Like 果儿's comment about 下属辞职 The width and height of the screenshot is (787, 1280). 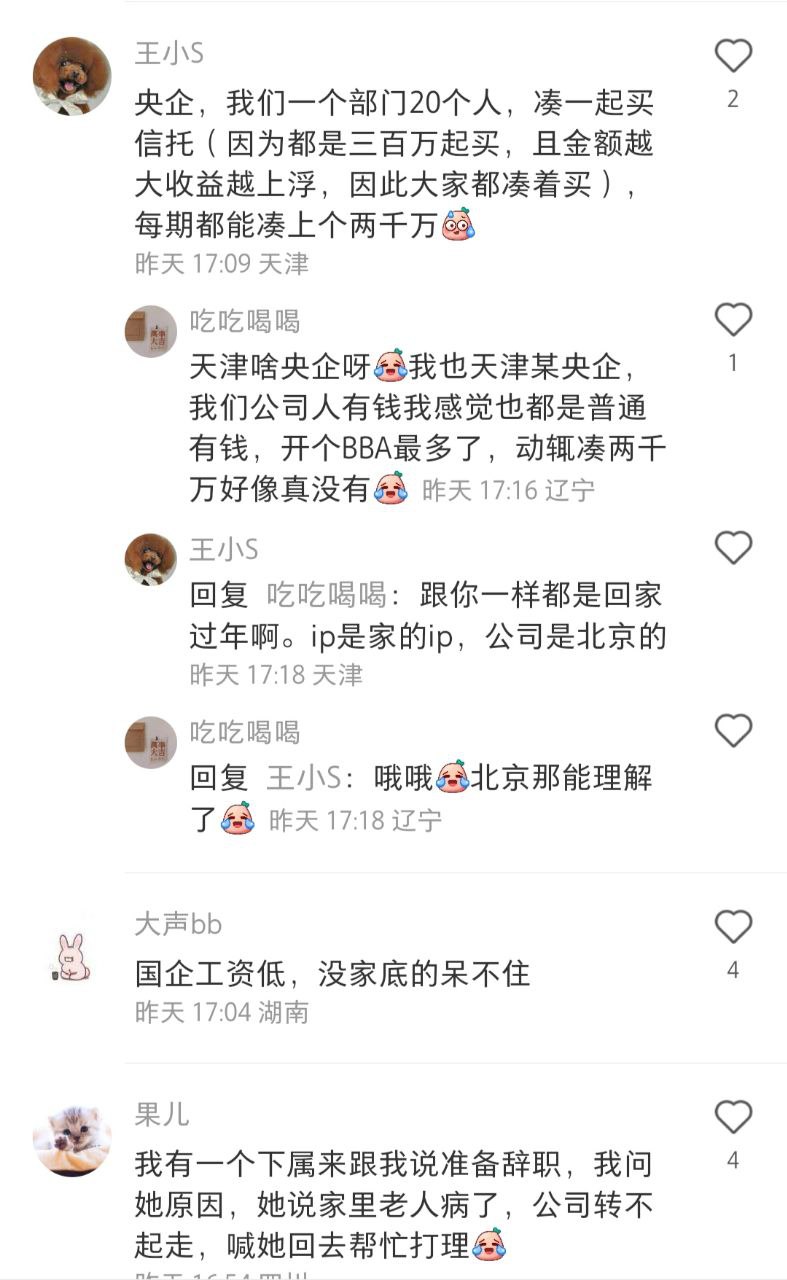733,1117
